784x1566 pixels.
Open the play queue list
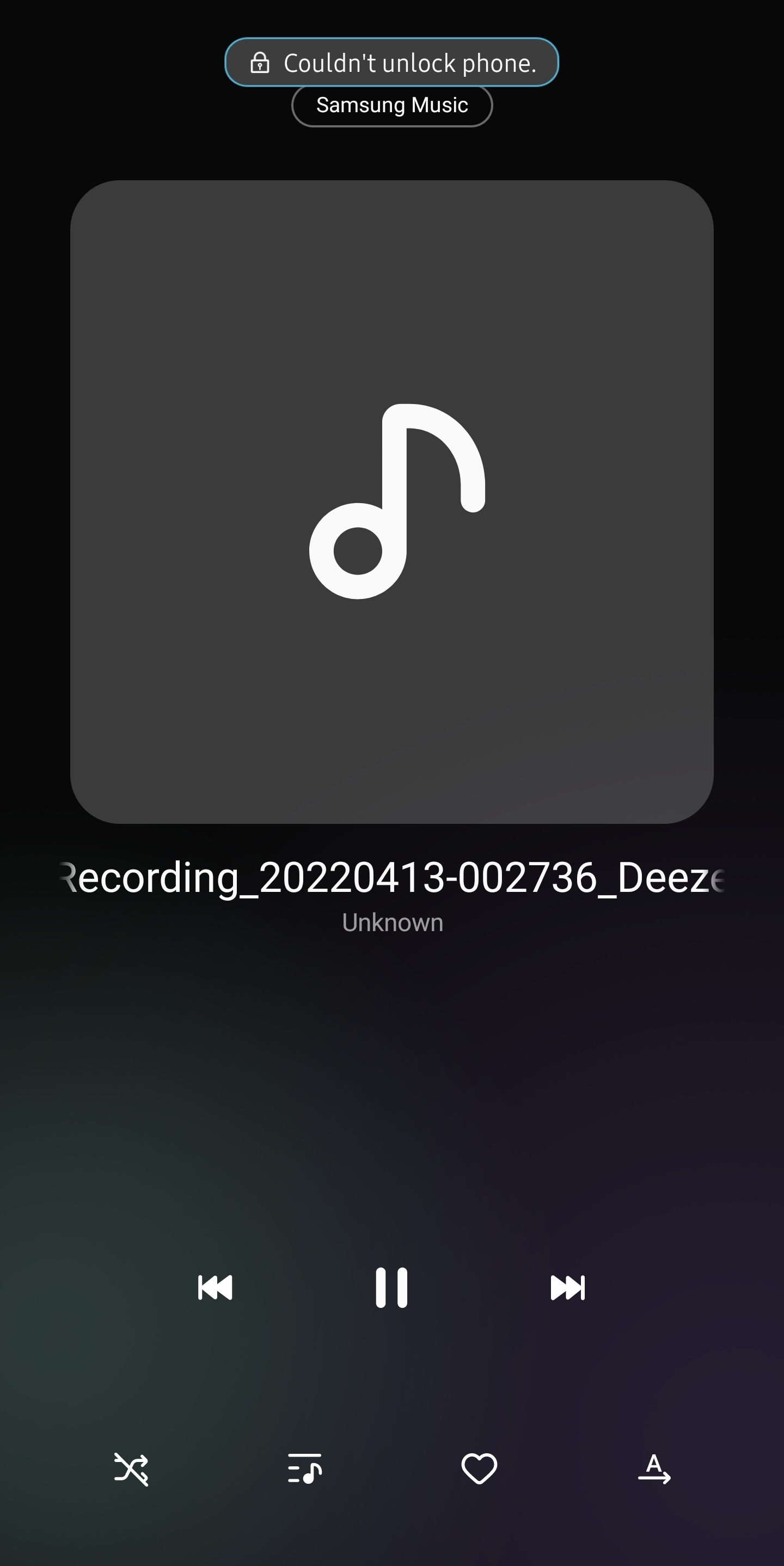coord(304,1469)
